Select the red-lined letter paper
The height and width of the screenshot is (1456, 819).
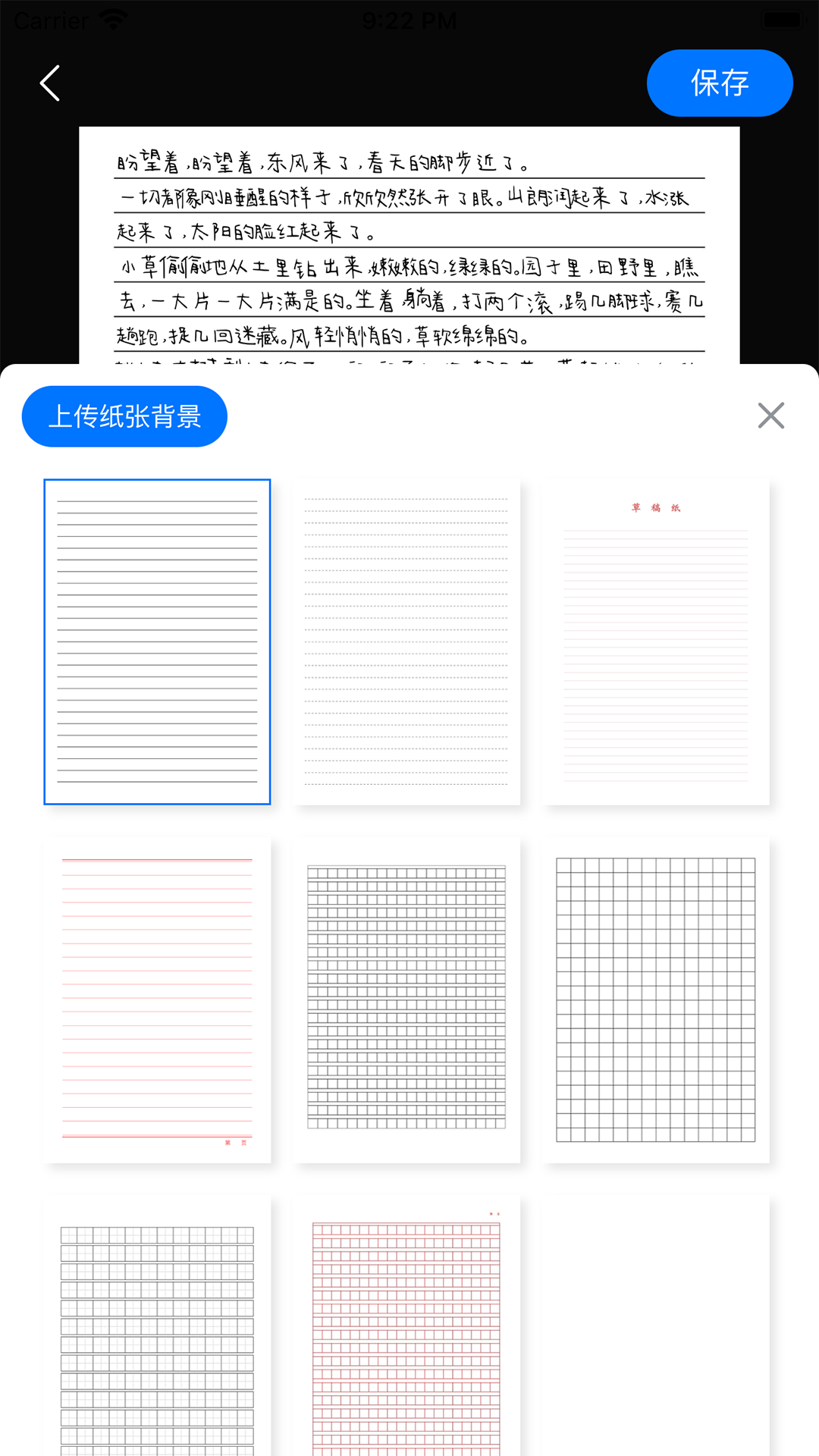tap(157, 999)
